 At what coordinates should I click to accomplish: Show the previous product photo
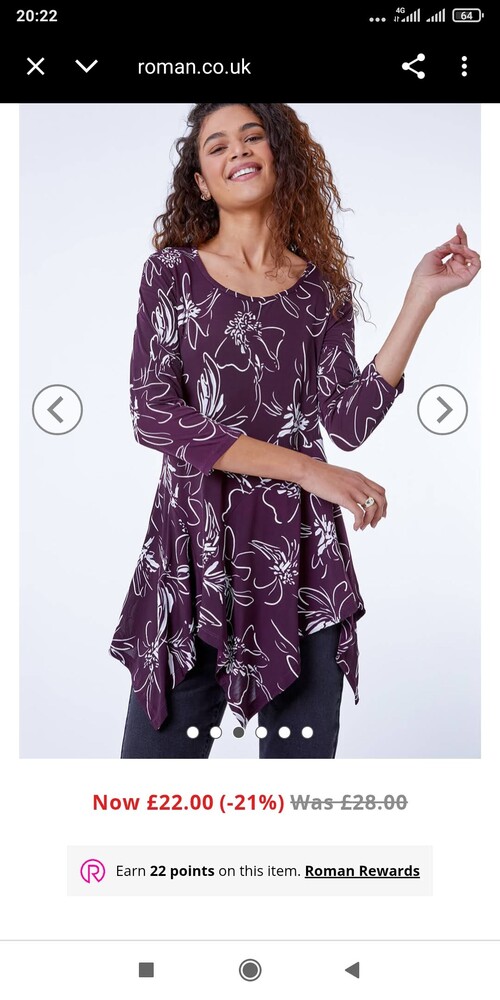coord(57,409)
